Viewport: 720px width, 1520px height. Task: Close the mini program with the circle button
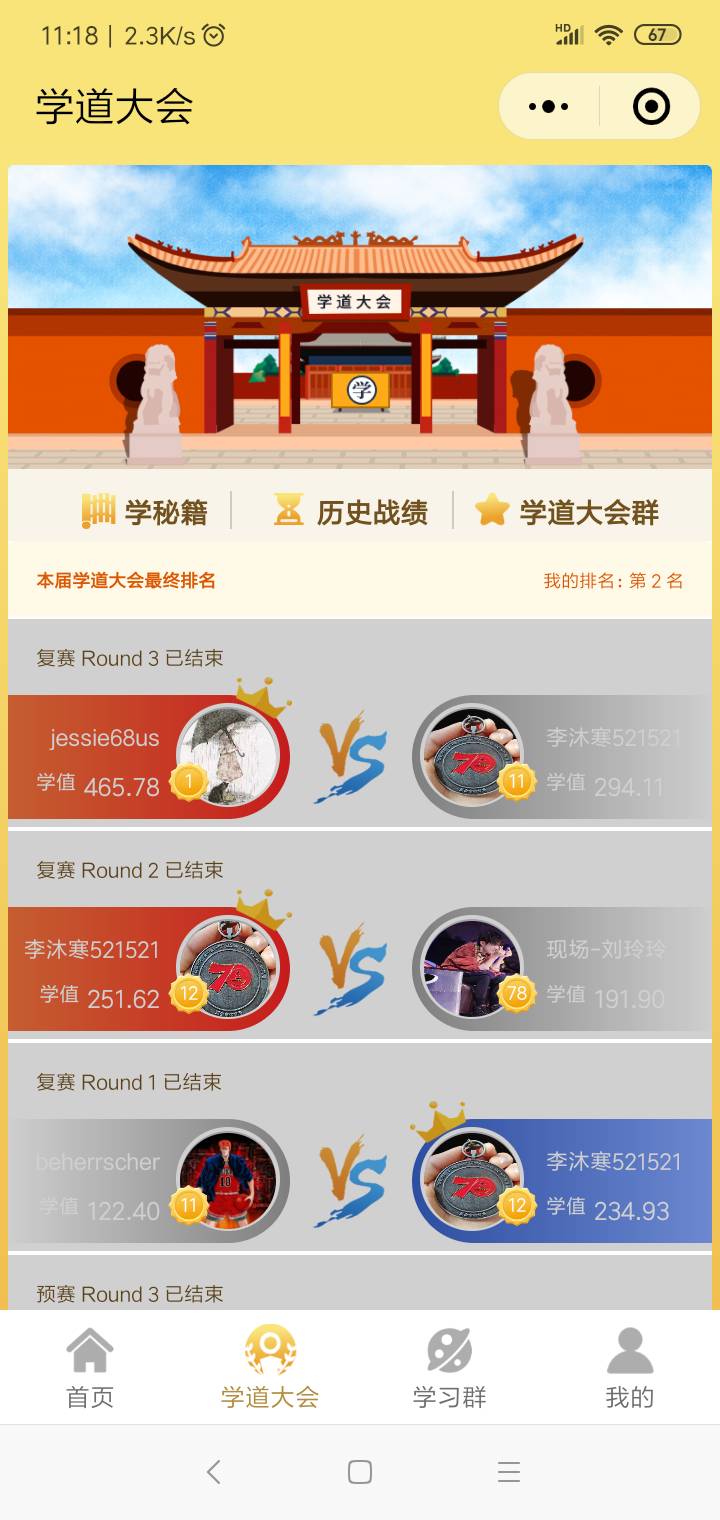click(x=651, y=106)
